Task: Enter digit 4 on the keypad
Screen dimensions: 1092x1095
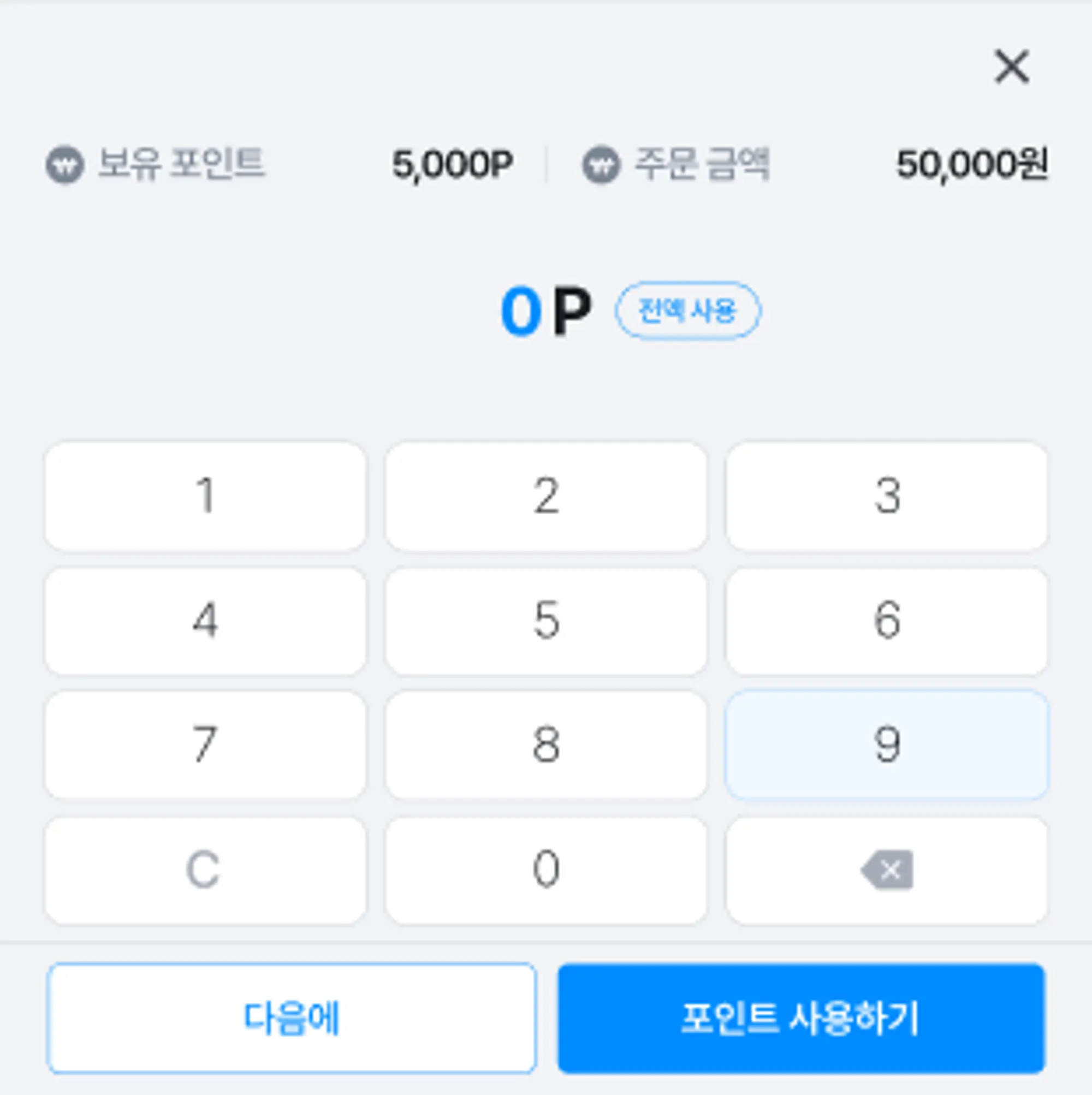Action: click(x=205, y=621)
